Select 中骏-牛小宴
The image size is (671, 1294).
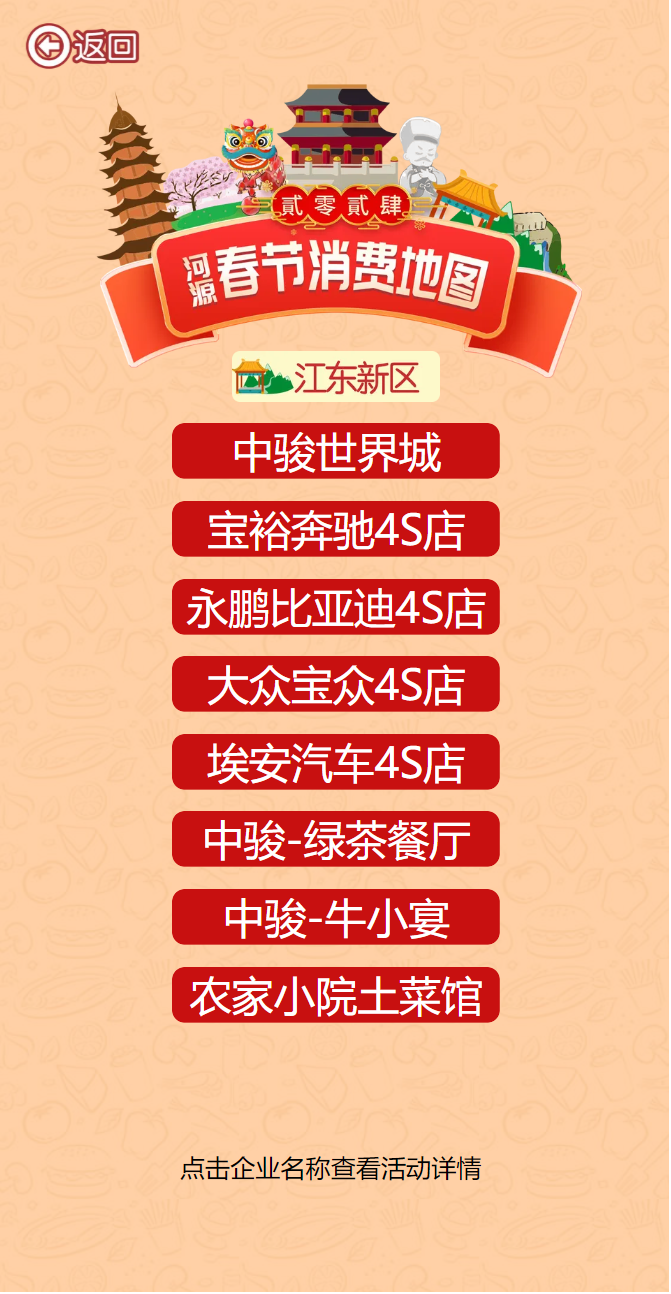click(x=336, y=918)
